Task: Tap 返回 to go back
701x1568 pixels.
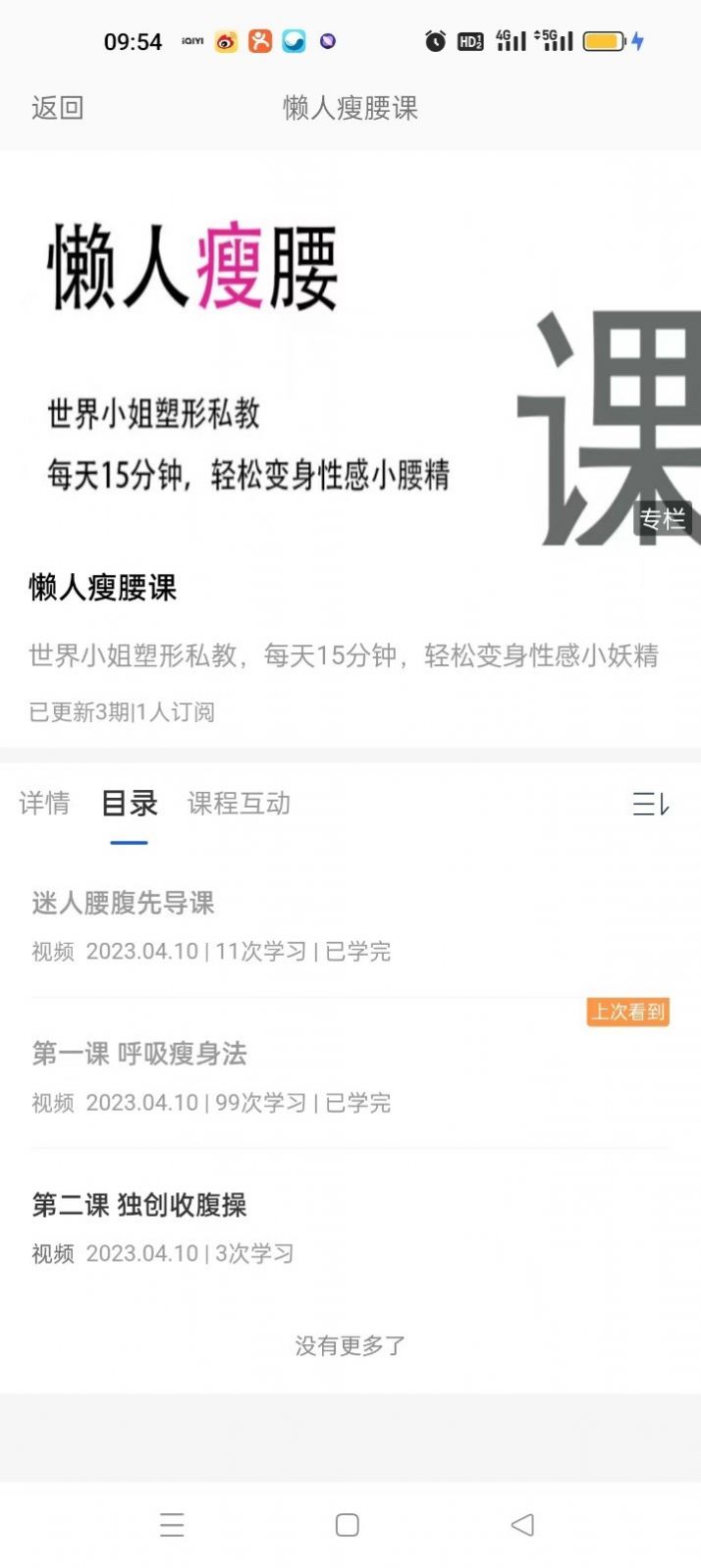Action: point(57,107)
